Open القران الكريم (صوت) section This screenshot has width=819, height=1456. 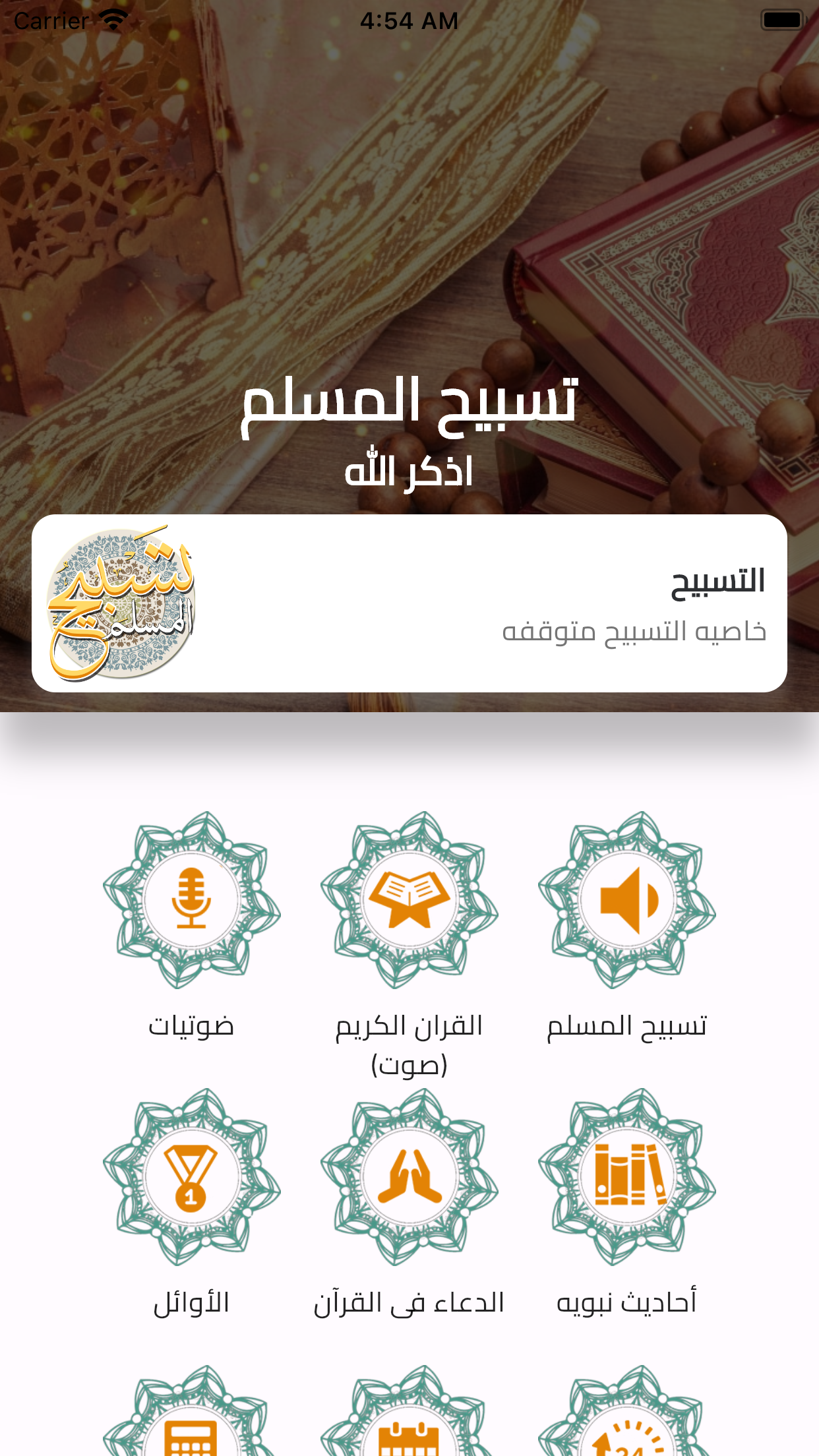tap(409, 901)
